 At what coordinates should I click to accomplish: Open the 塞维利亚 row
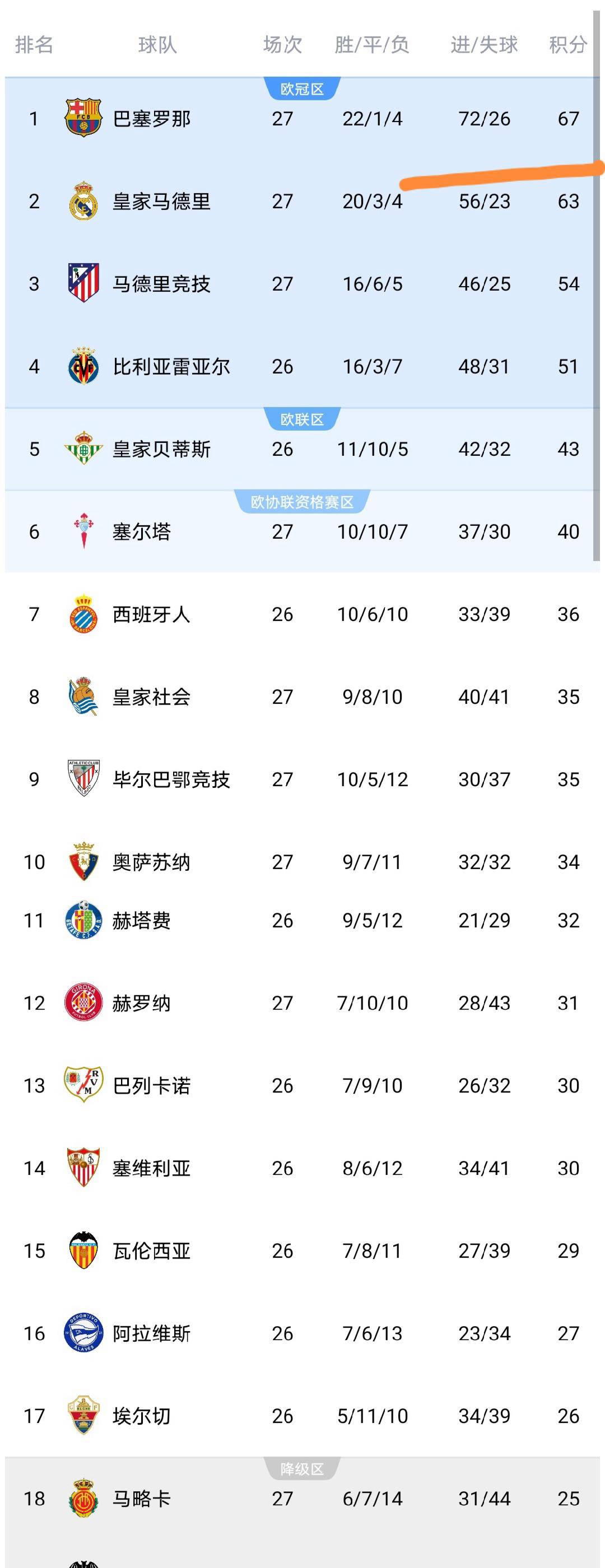(x=152, y=1168)
